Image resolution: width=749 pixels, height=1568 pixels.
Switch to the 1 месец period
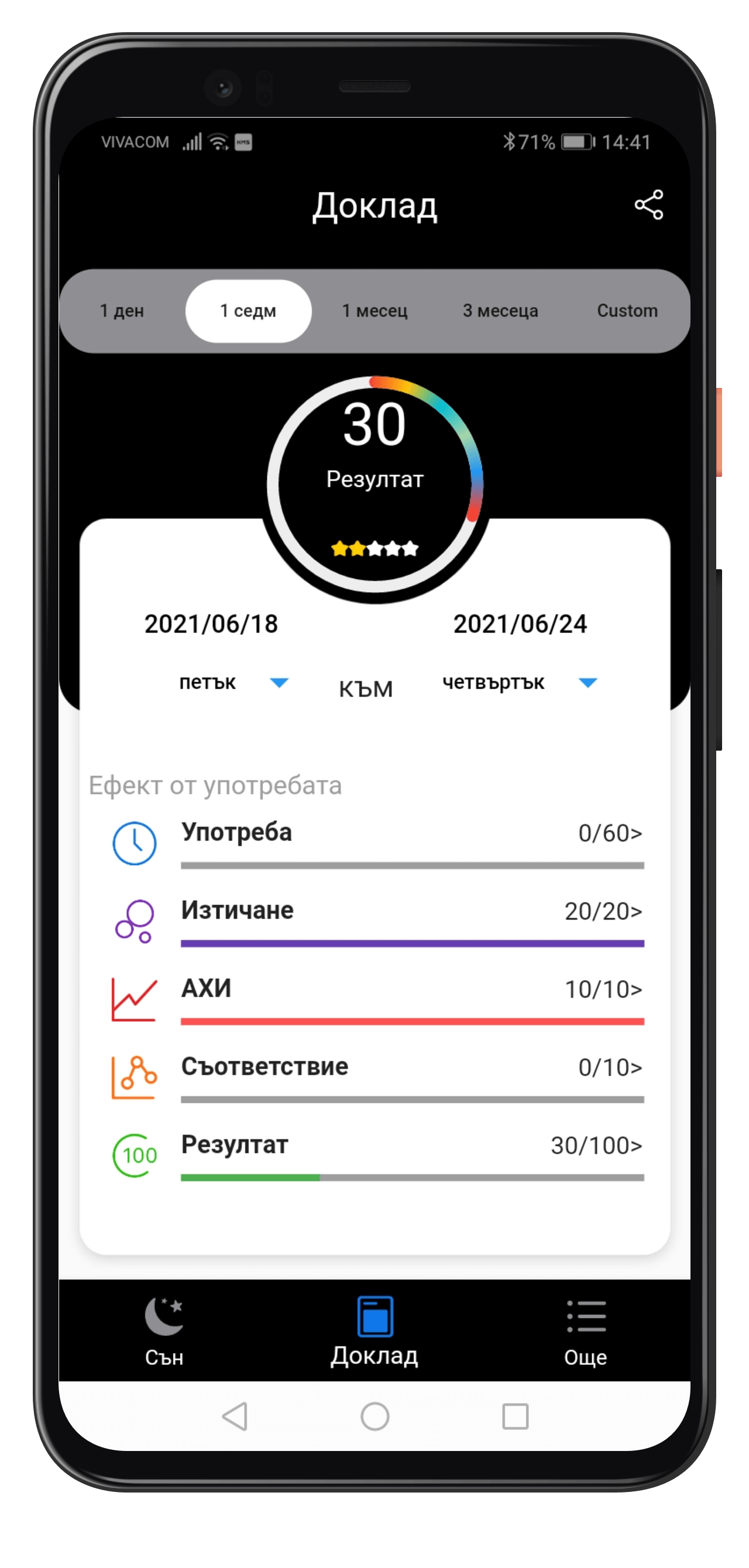click(x=374, y=311)
